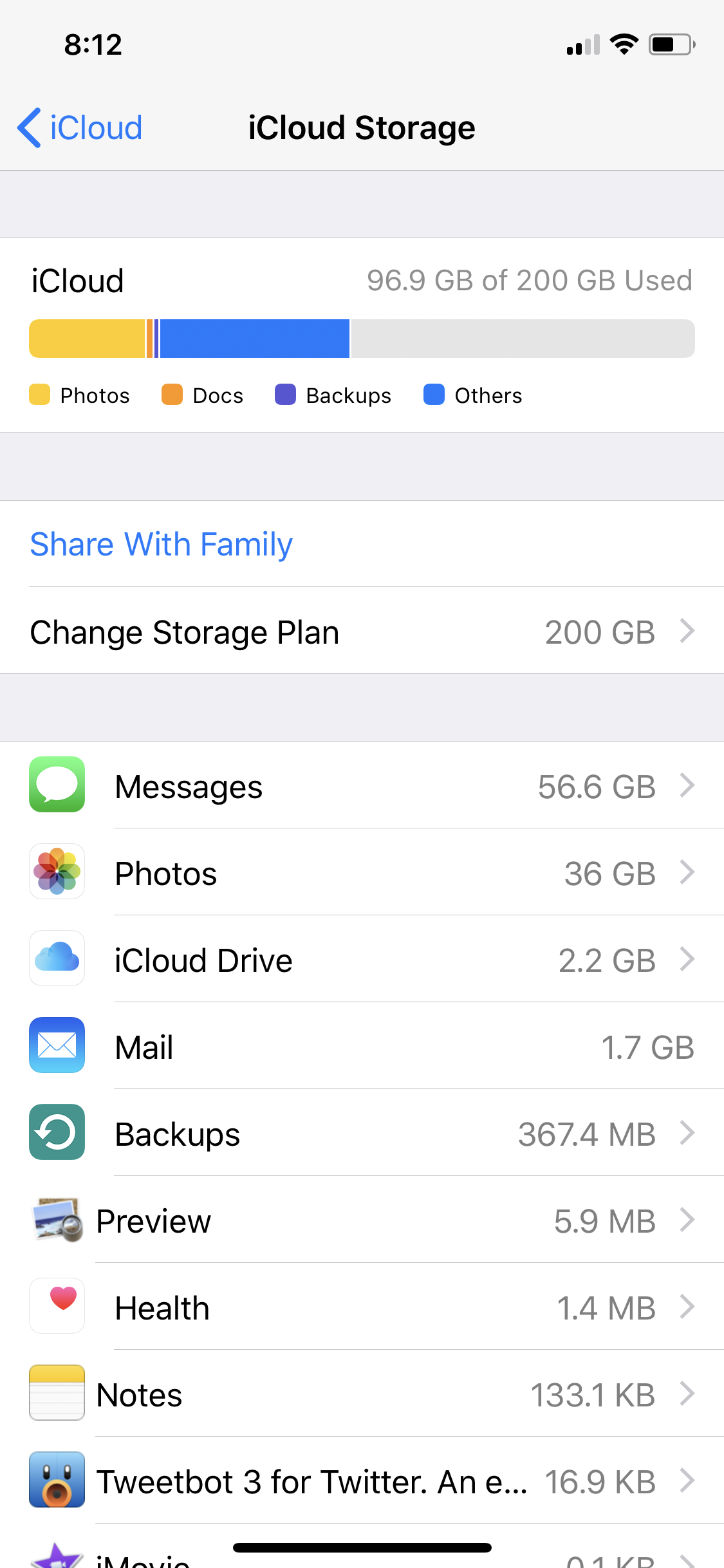The width and height of the screenshot is (724, 1568).
Task: Select the Backups row
Action: (x=362, y=1134)
